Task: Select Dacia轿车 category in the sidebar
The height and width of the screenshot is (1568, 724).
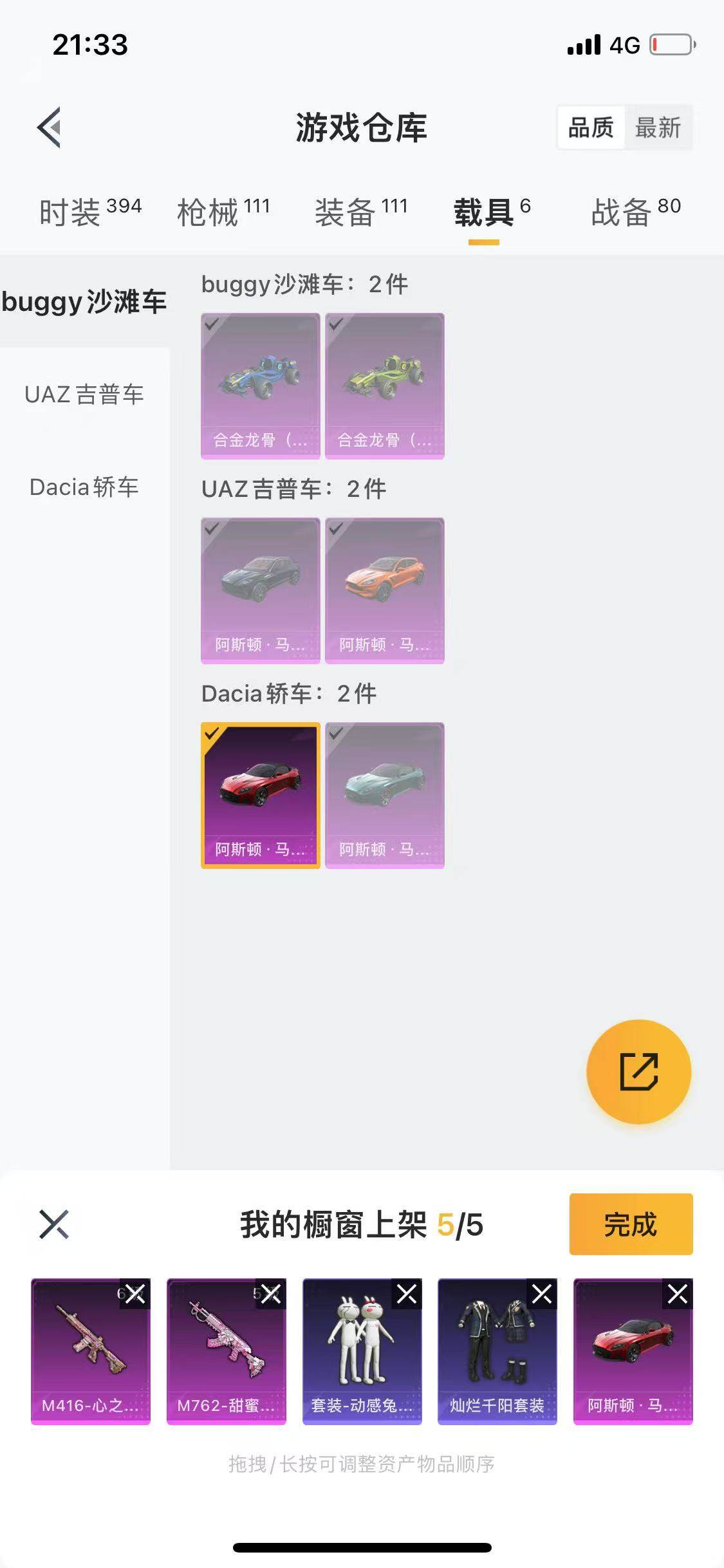Action: coord(84,488)
